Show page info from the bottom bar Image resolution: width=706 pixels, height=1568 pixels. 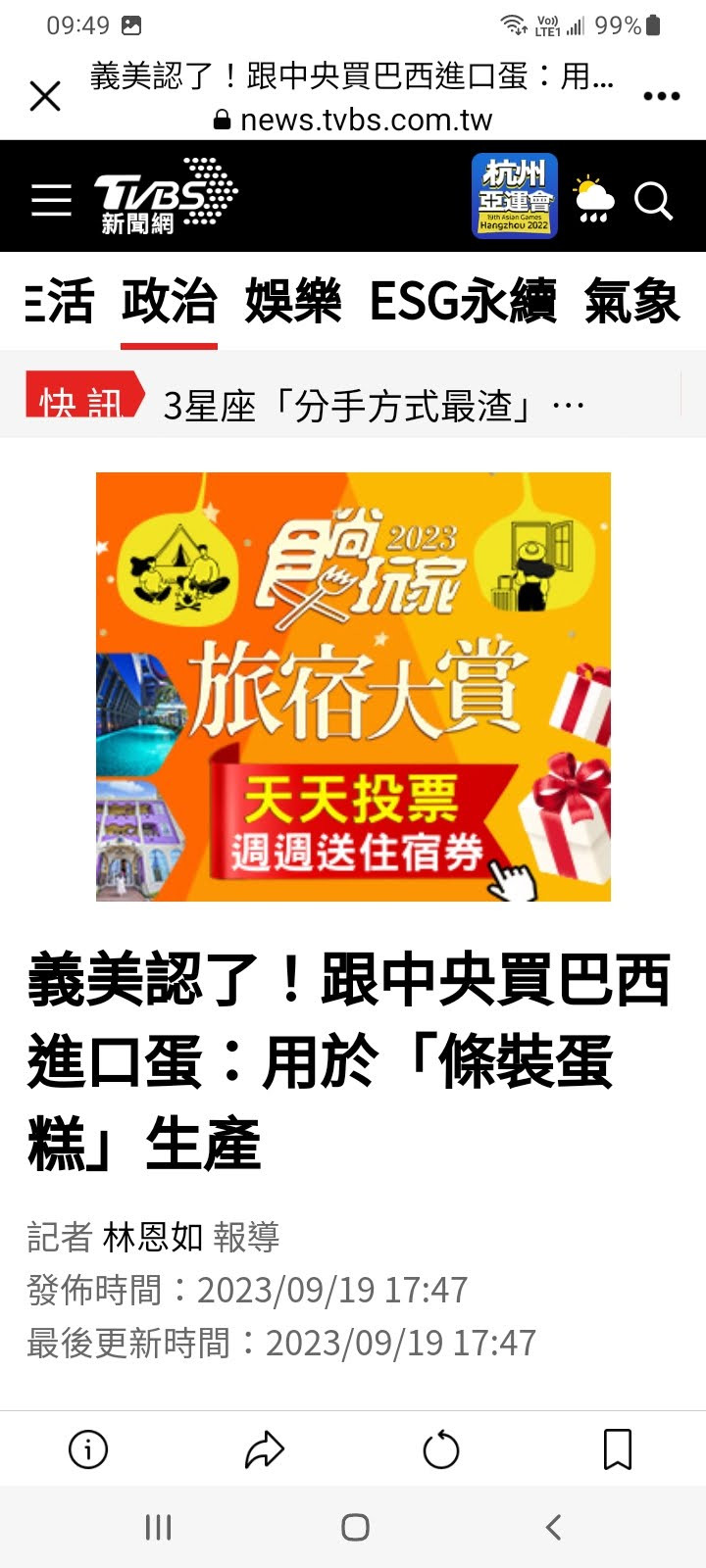88,1448
